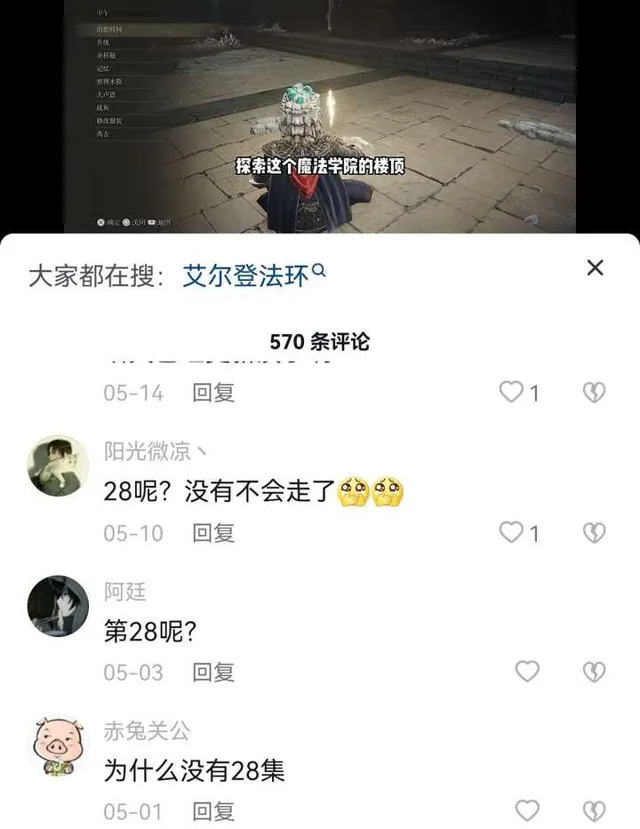640x829 pixels.
Task: Like 赤兔关公's comment
Action: click(x=526, y=810)
